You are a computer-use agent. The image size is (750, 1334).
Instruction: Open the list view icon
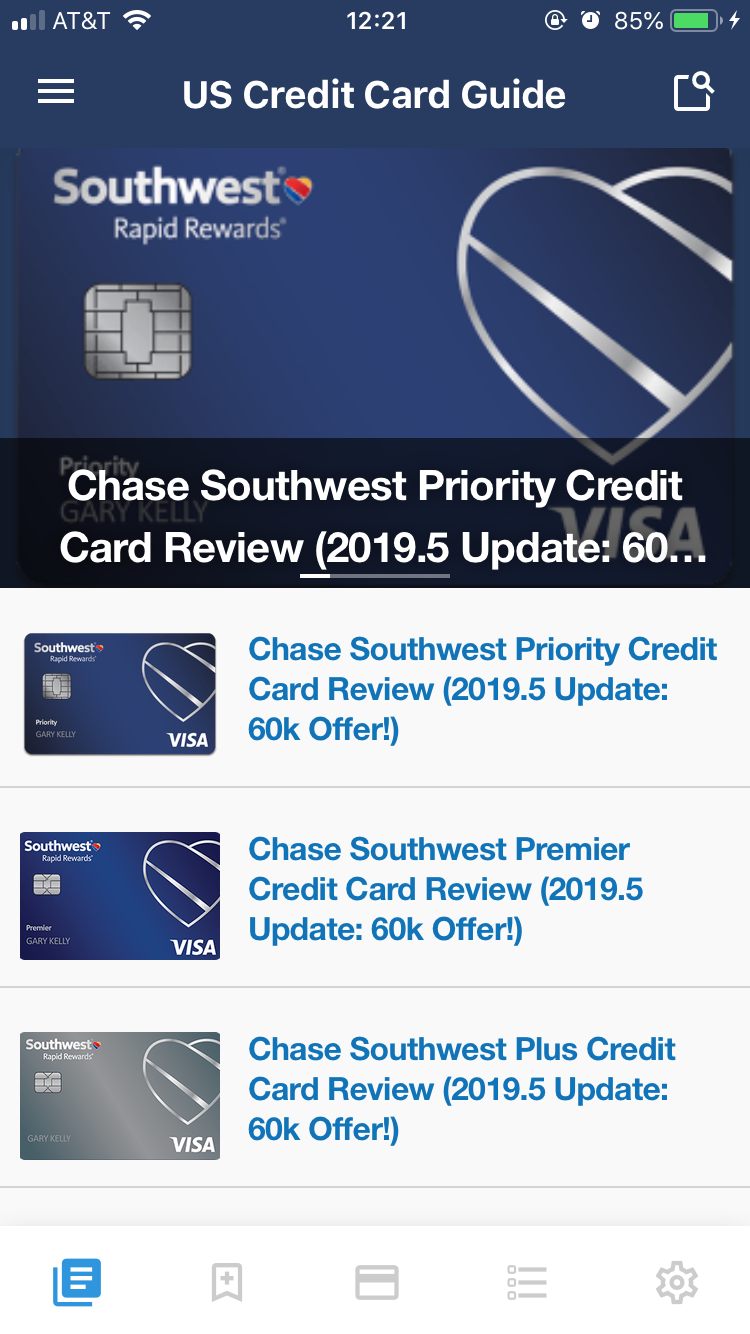click(x=526, y=1281)
